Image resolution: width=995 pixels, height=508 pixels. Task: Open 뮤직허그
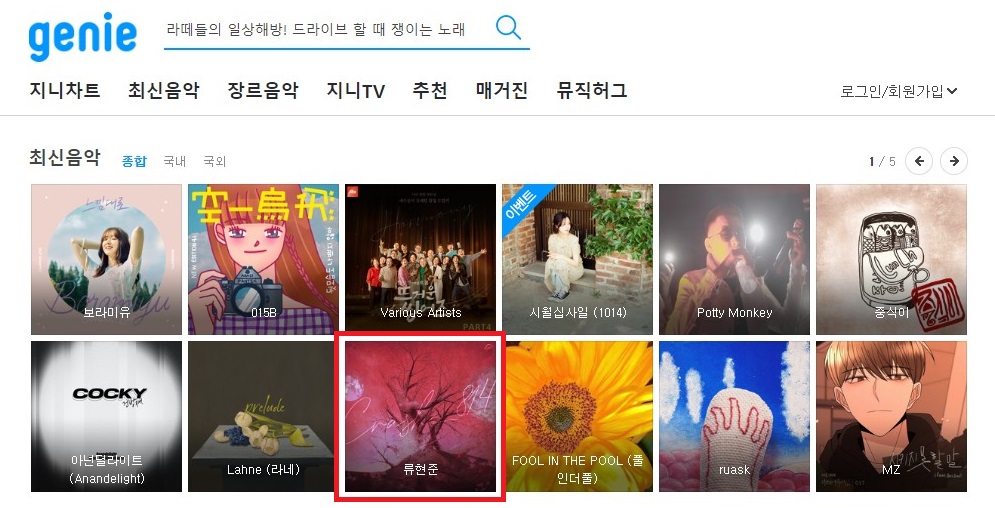click(x=592, y=91)
